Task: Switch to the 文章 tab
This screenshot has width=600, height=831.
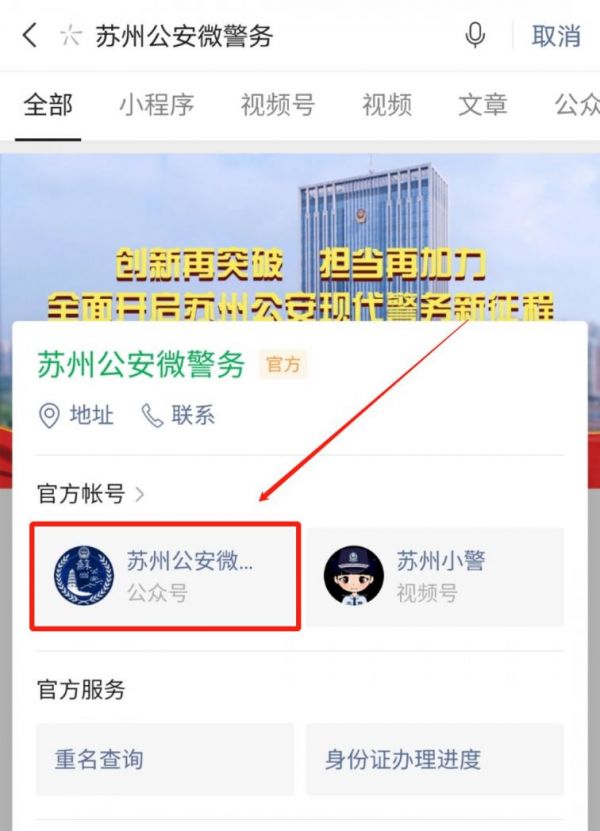Action: [482, 105]
